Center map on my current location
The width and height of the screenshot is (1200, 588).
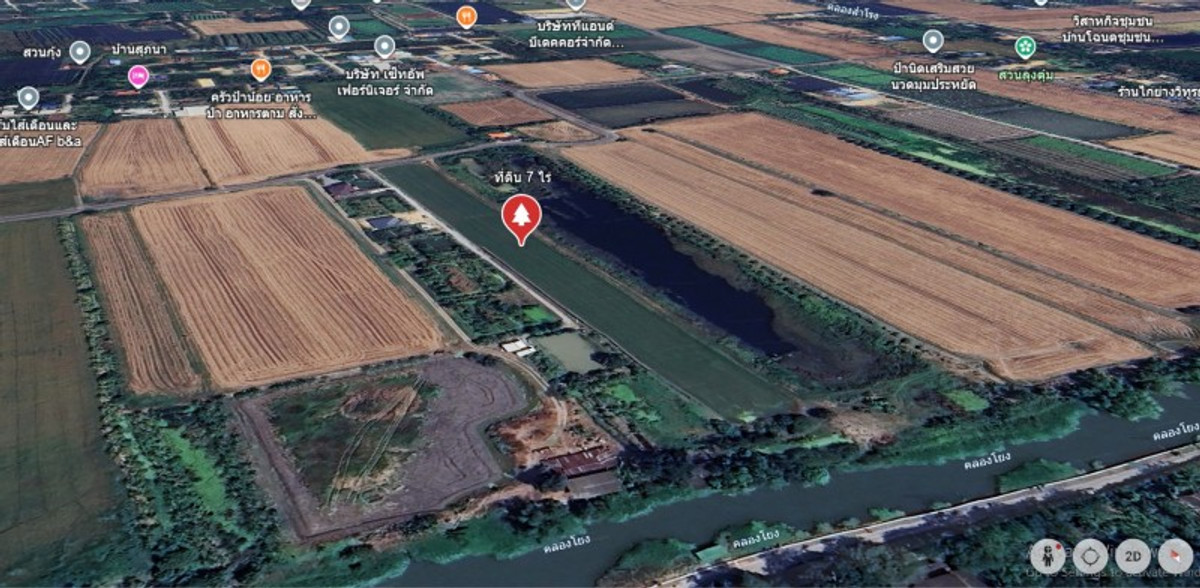pos(1090,556)
